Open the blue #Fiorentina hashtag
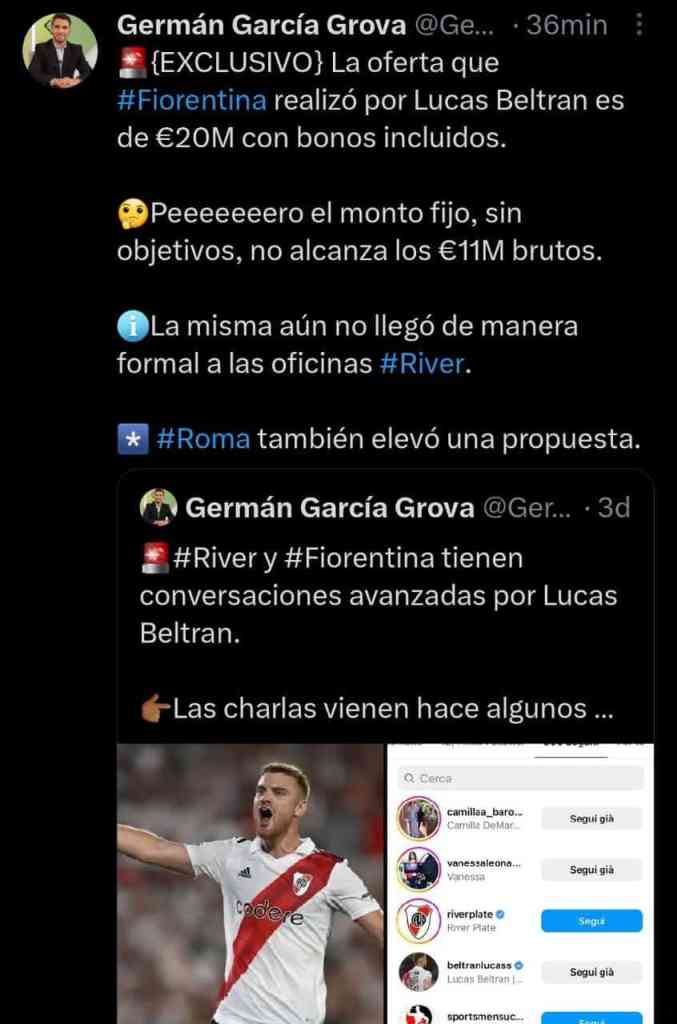This screenshot has height=1024, width=677. 190,100
